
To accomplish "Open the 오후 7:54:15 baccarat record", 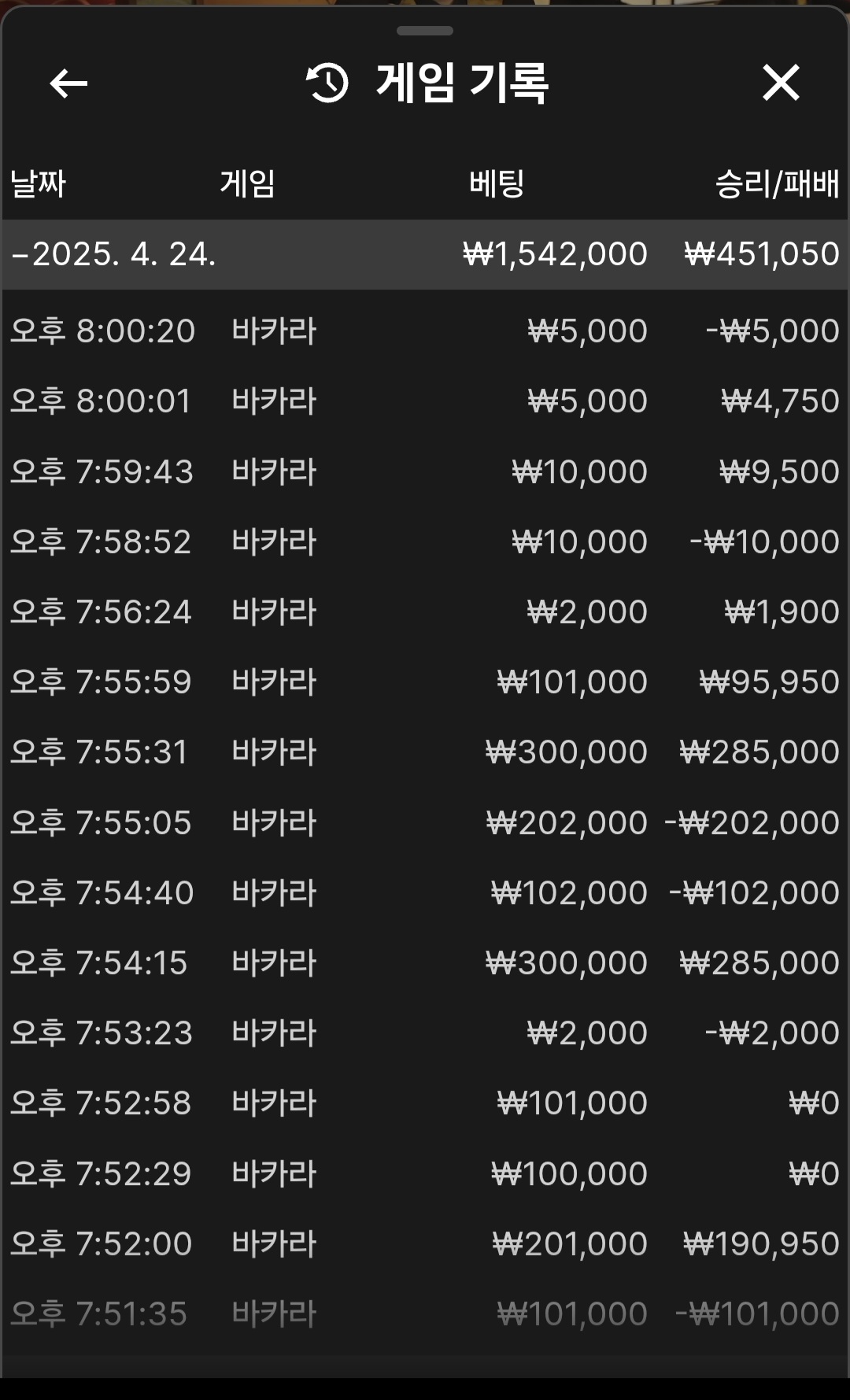I will [x=425, y=962].
